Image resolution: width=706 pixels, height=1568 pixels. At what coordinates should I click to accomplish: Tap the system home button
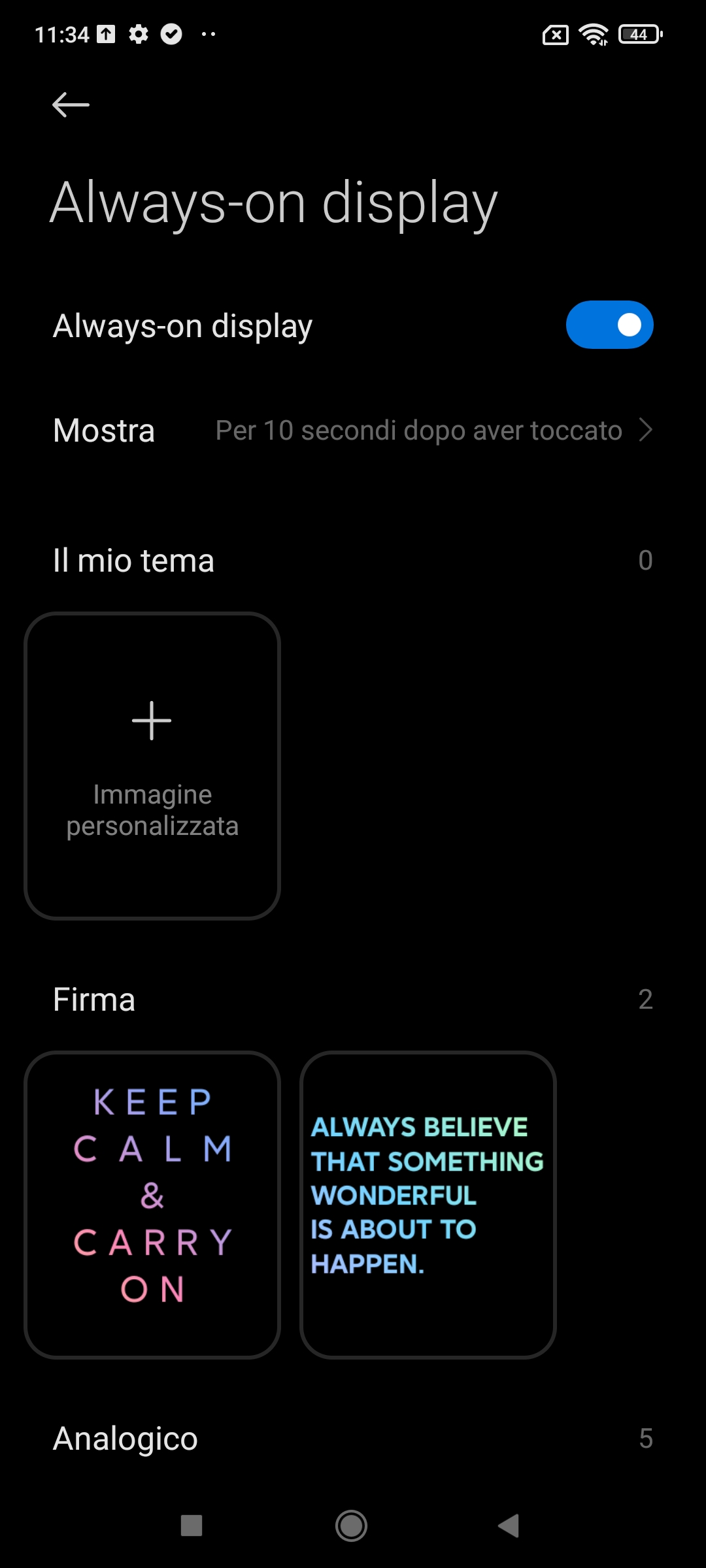pyautogui.click(x=352, y=1526)
